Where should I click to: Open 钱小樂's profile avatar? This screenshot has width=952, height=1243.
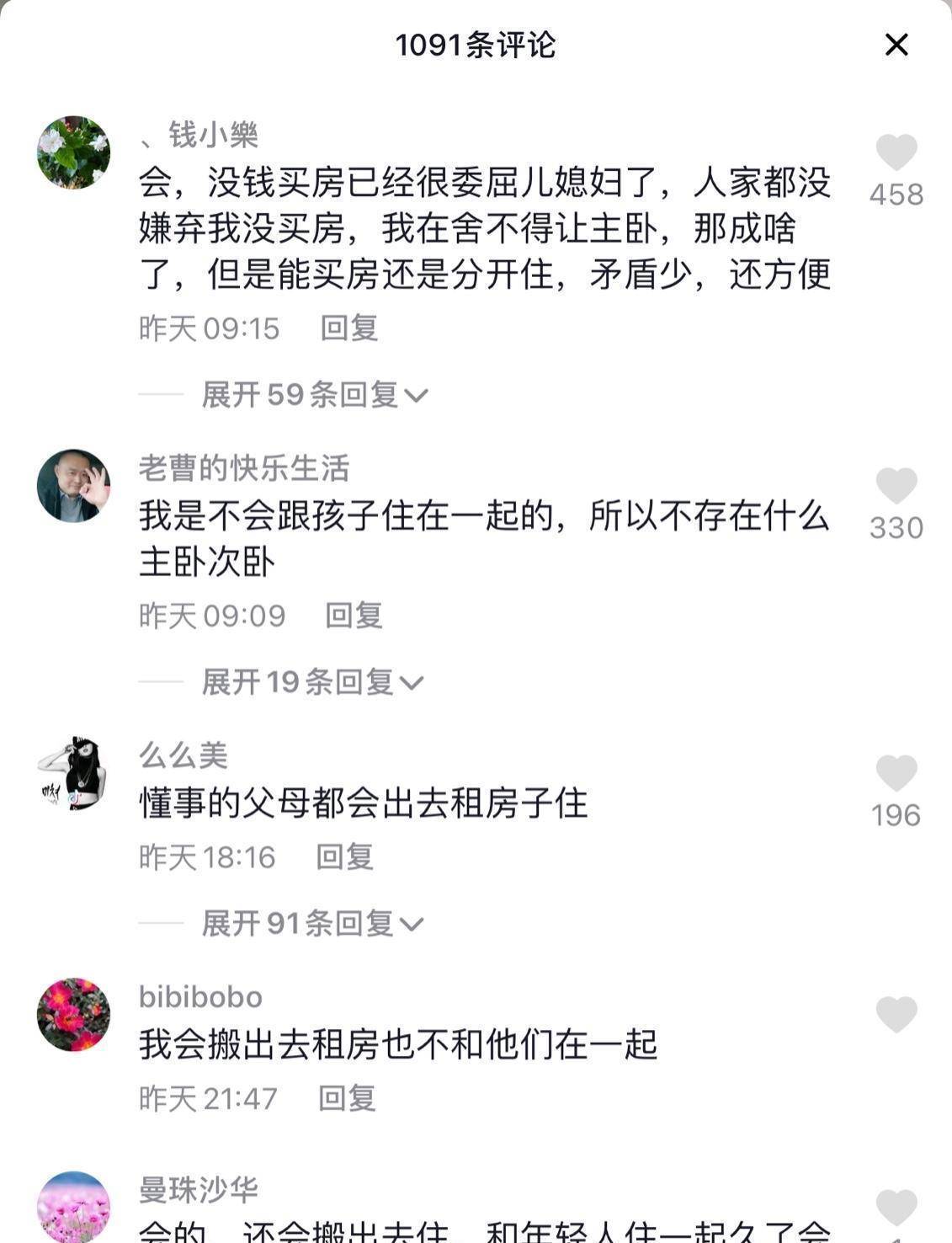coord(74,152)
